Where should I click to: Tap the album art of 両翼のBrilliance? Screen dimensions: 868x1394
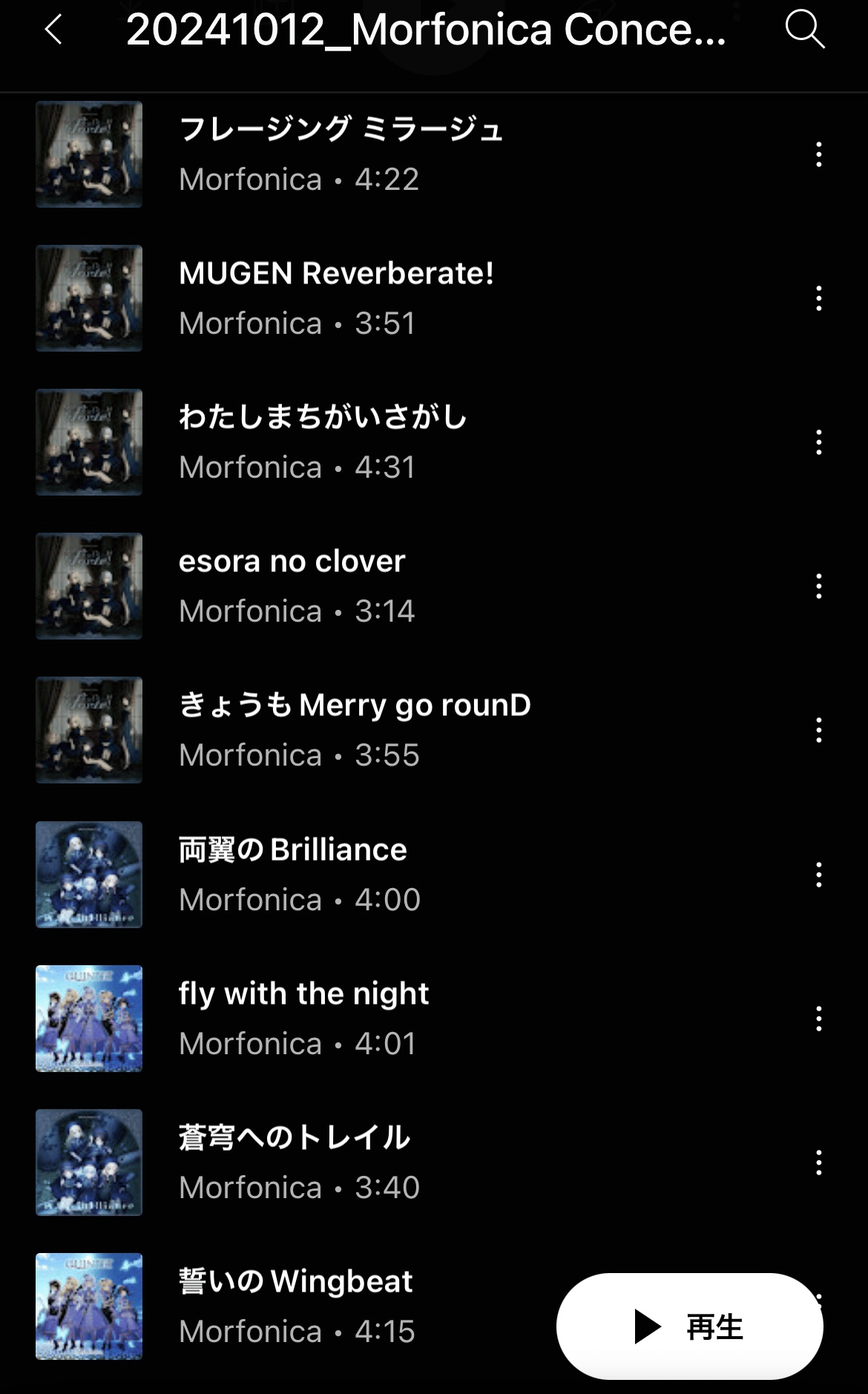pos(88,875)
